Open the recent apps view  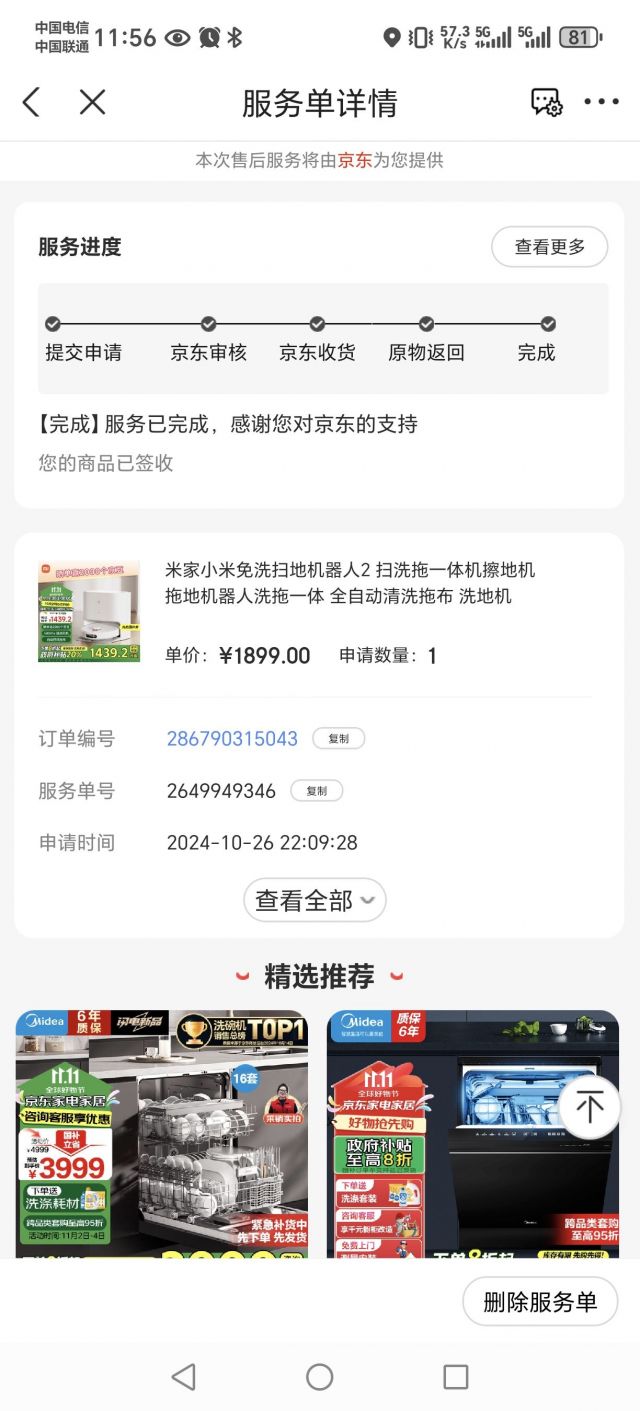point(455,1377)
